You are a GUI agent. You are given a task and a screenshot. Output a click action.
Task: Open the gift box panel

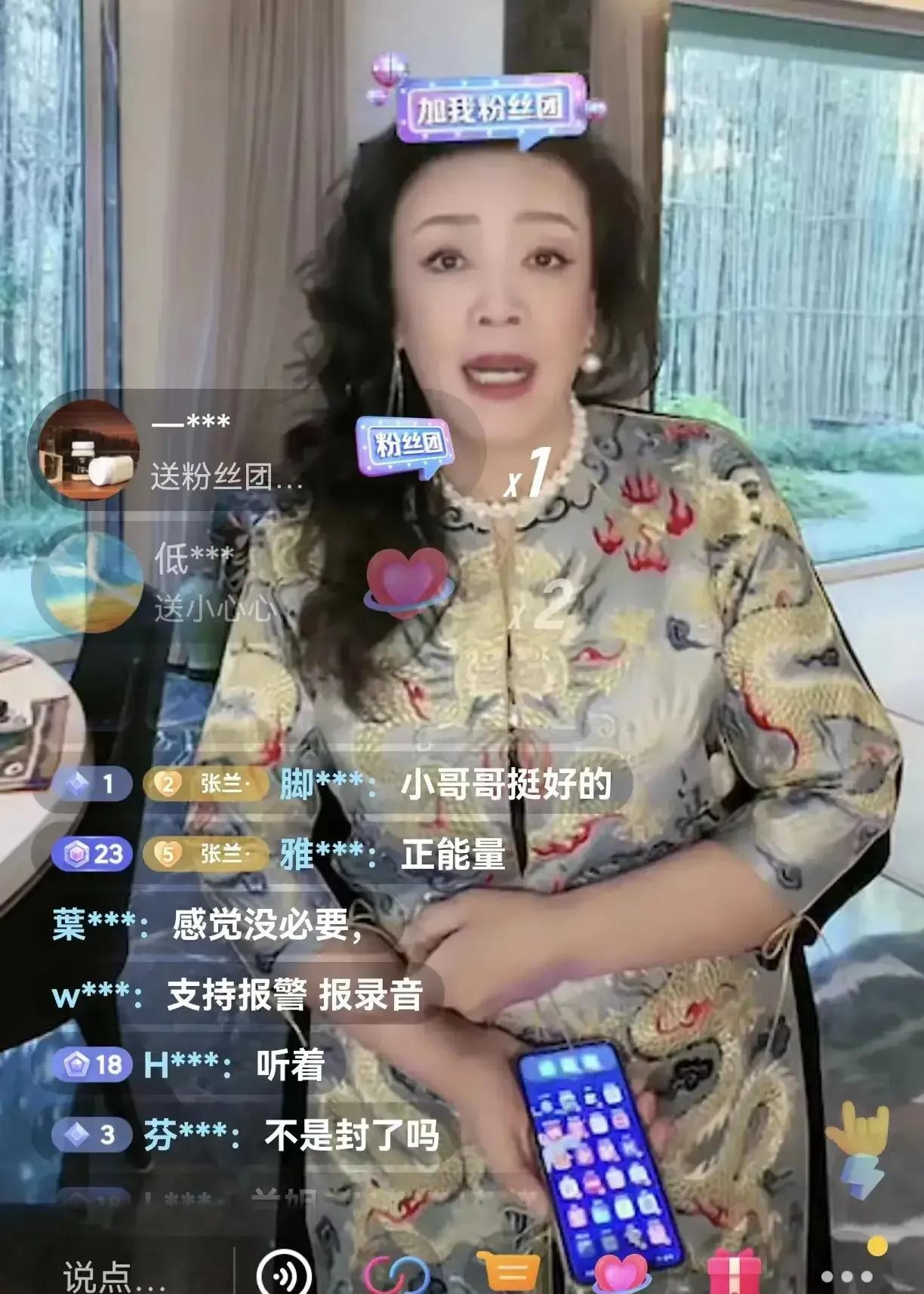coord(732,1274)
